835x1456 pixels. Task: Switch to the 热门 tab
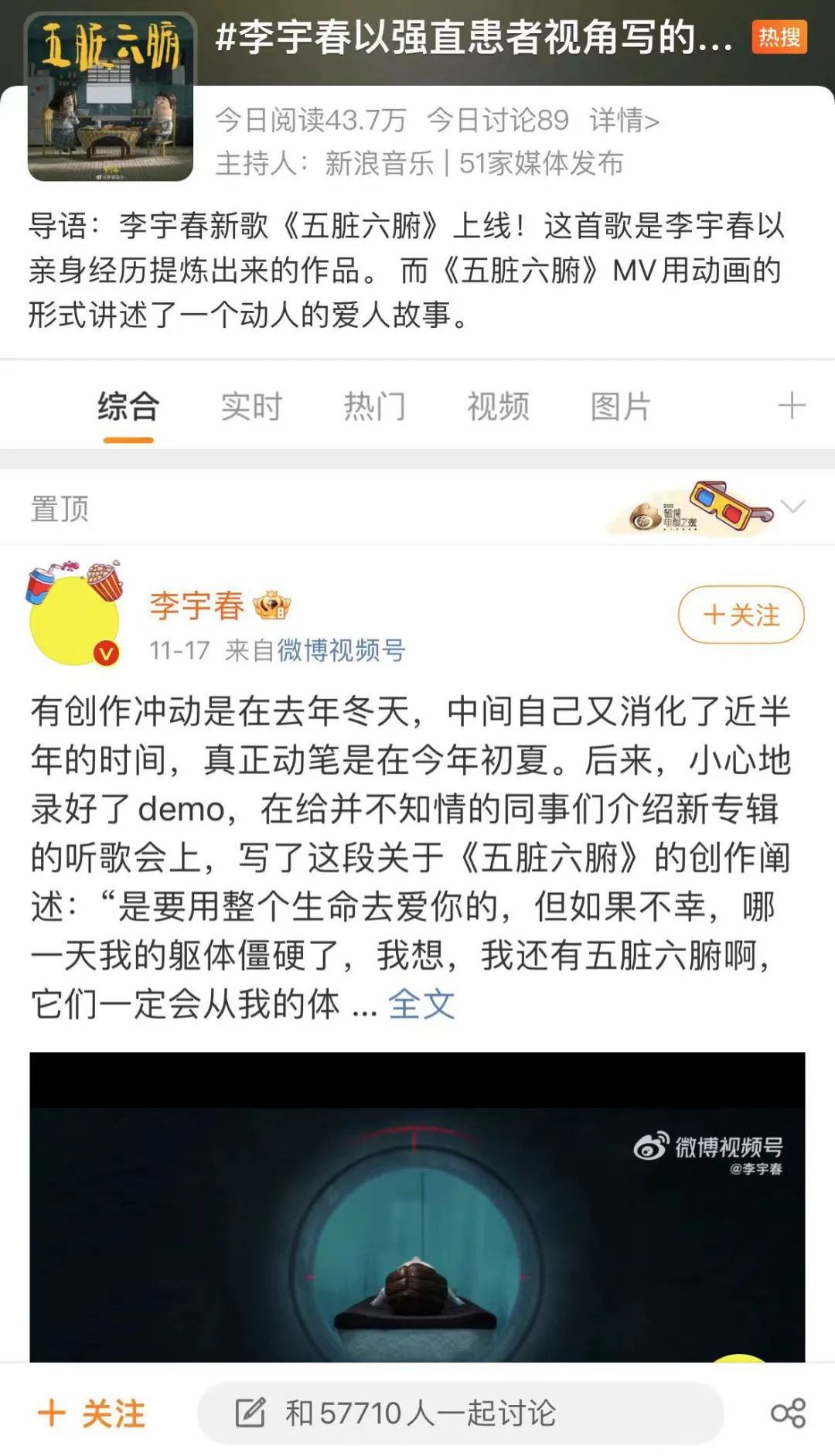374,407
